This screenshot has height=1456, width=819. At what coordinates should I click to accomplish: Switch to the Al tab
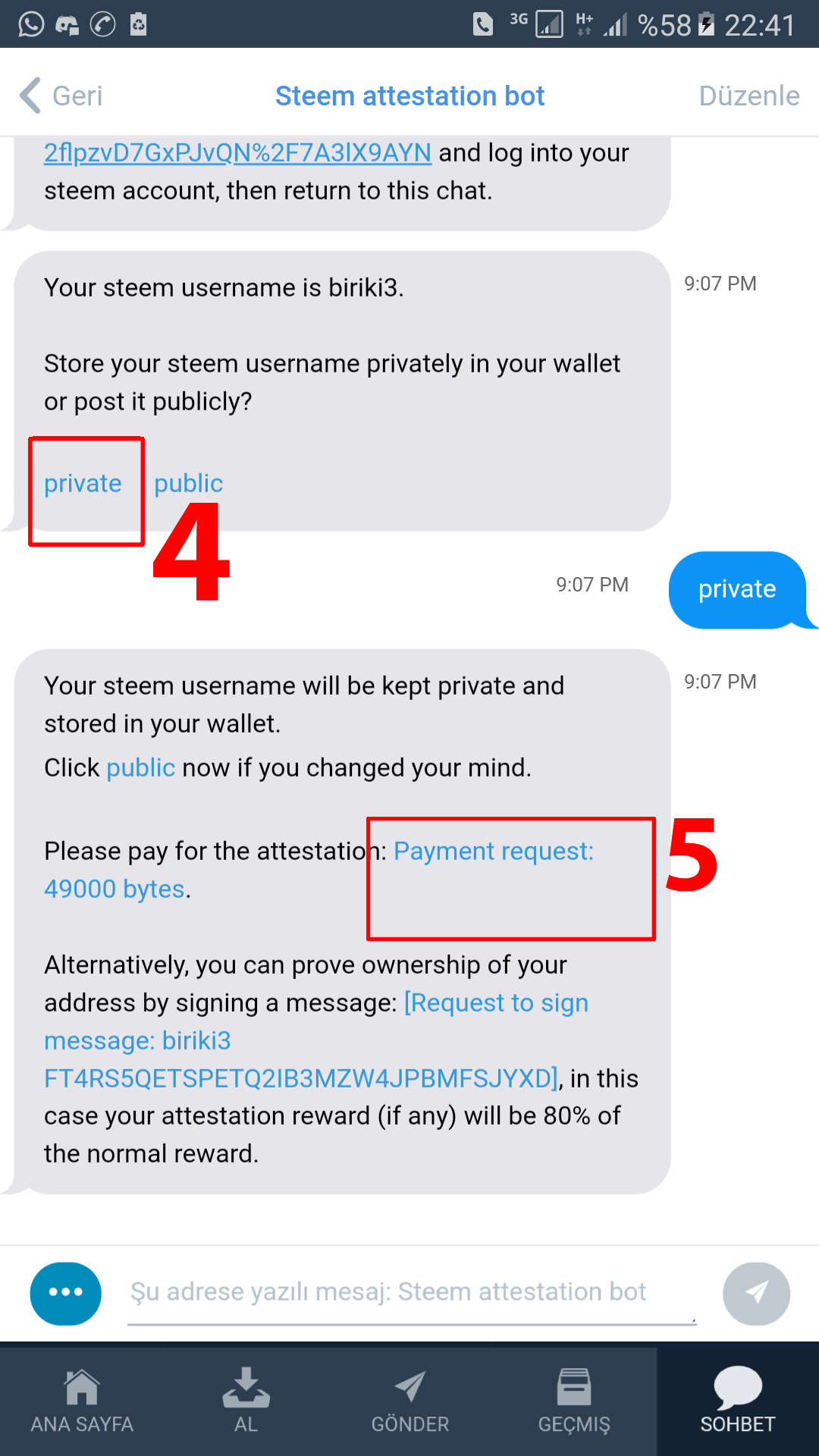246,1401
